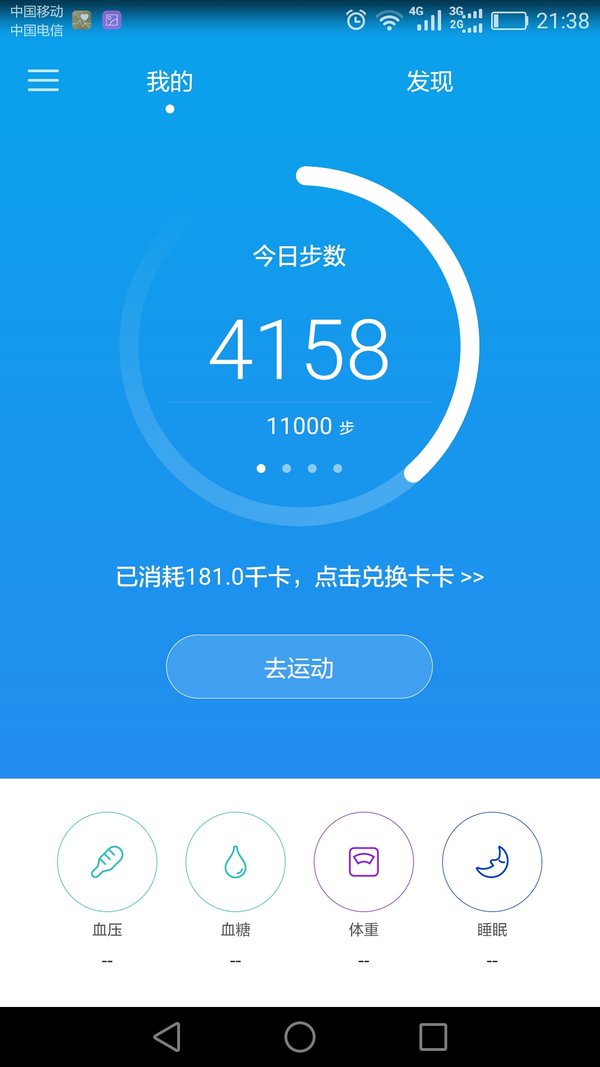Open today's step count ring
Screen dimensions: 600x1067
[x=299, y=346]
